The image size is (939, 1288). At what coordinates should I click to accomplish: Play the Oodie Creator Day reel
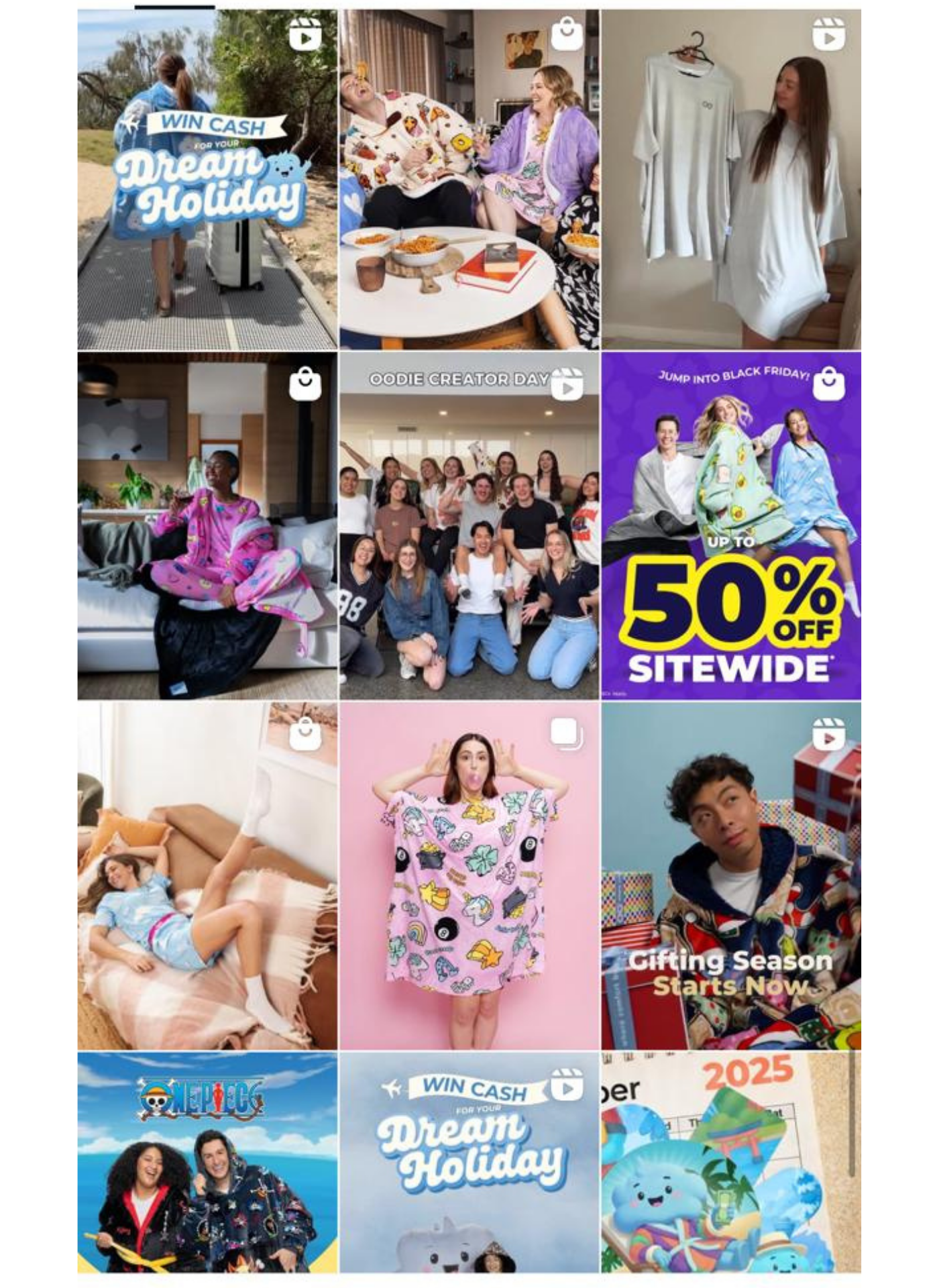point(469,526)
